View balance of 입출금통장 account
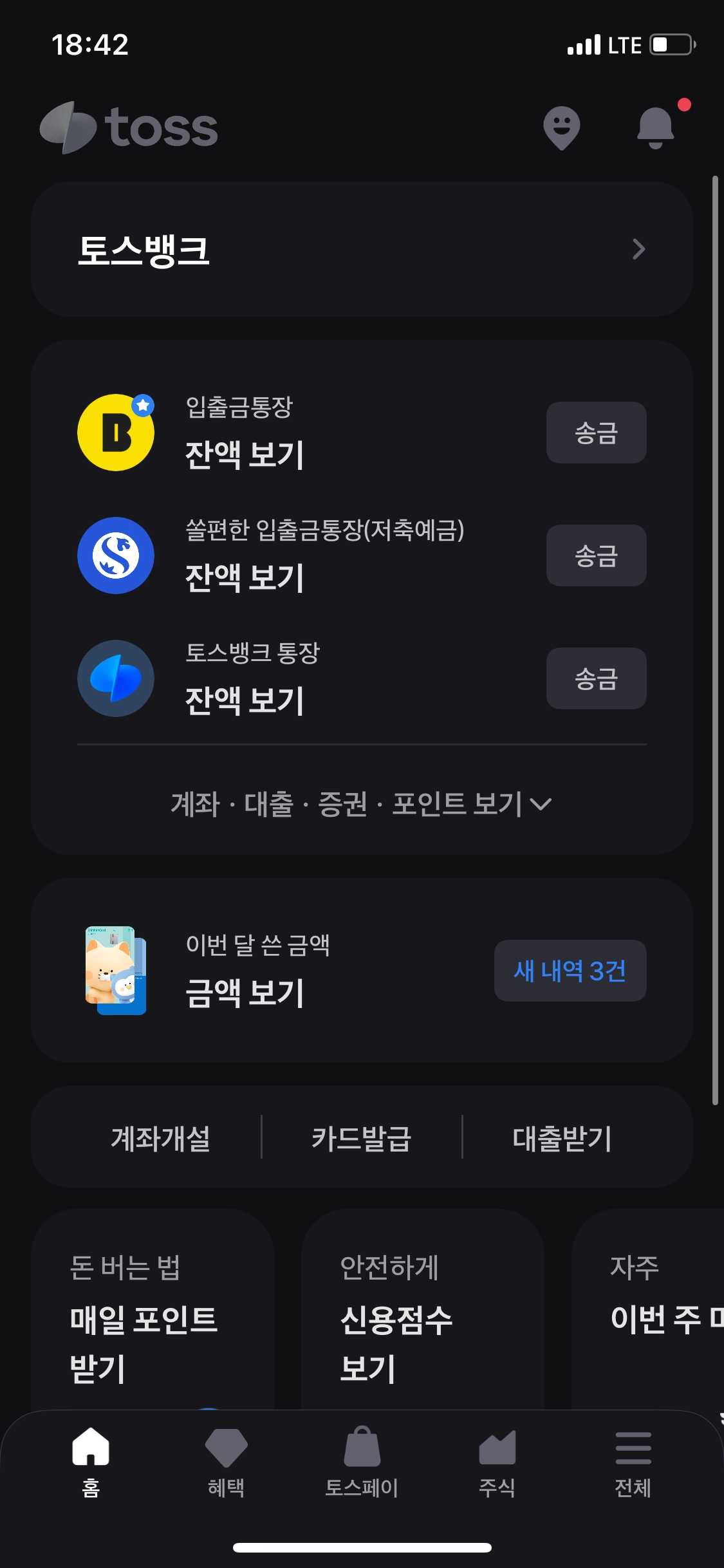 [x=245, y=454]
